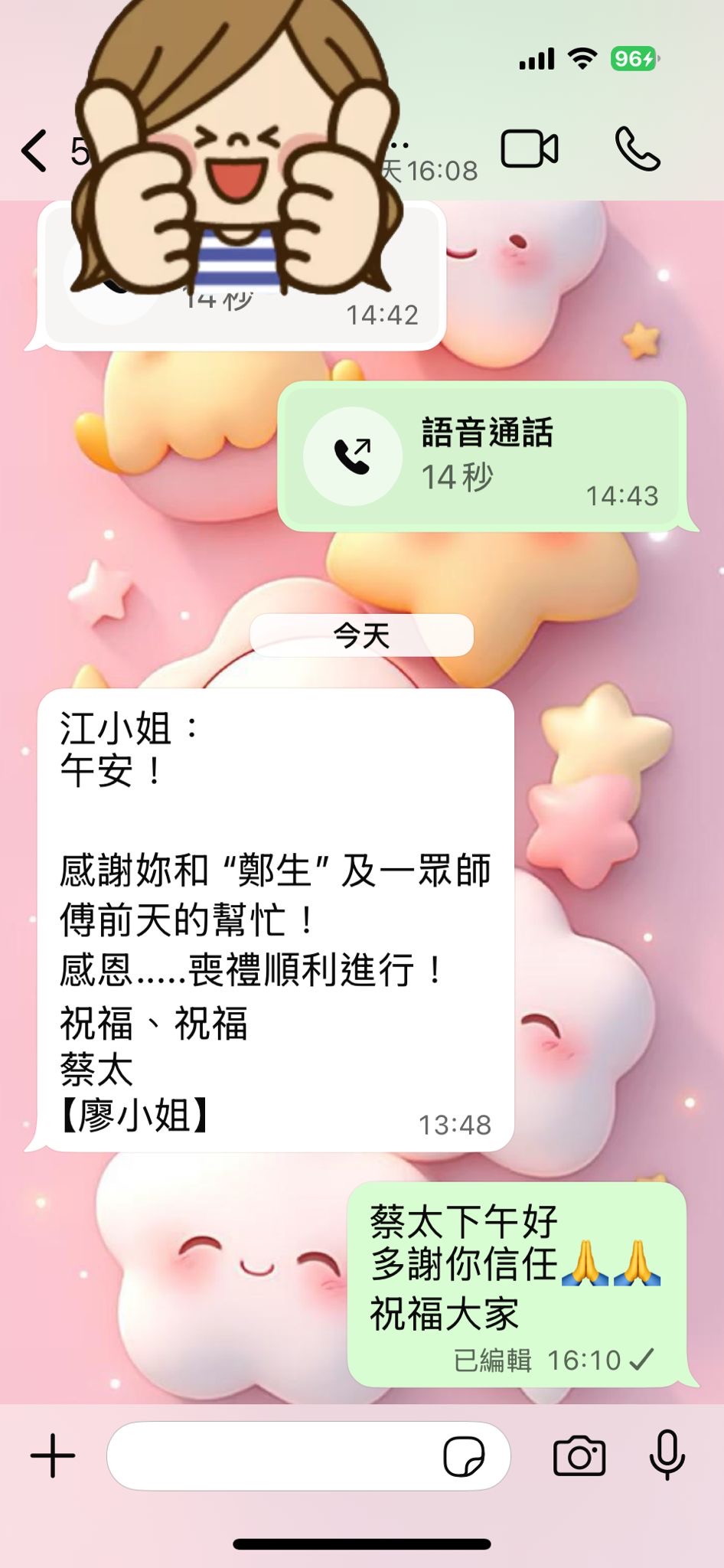
Task: Open the camera
Action: pos(579,1455)
